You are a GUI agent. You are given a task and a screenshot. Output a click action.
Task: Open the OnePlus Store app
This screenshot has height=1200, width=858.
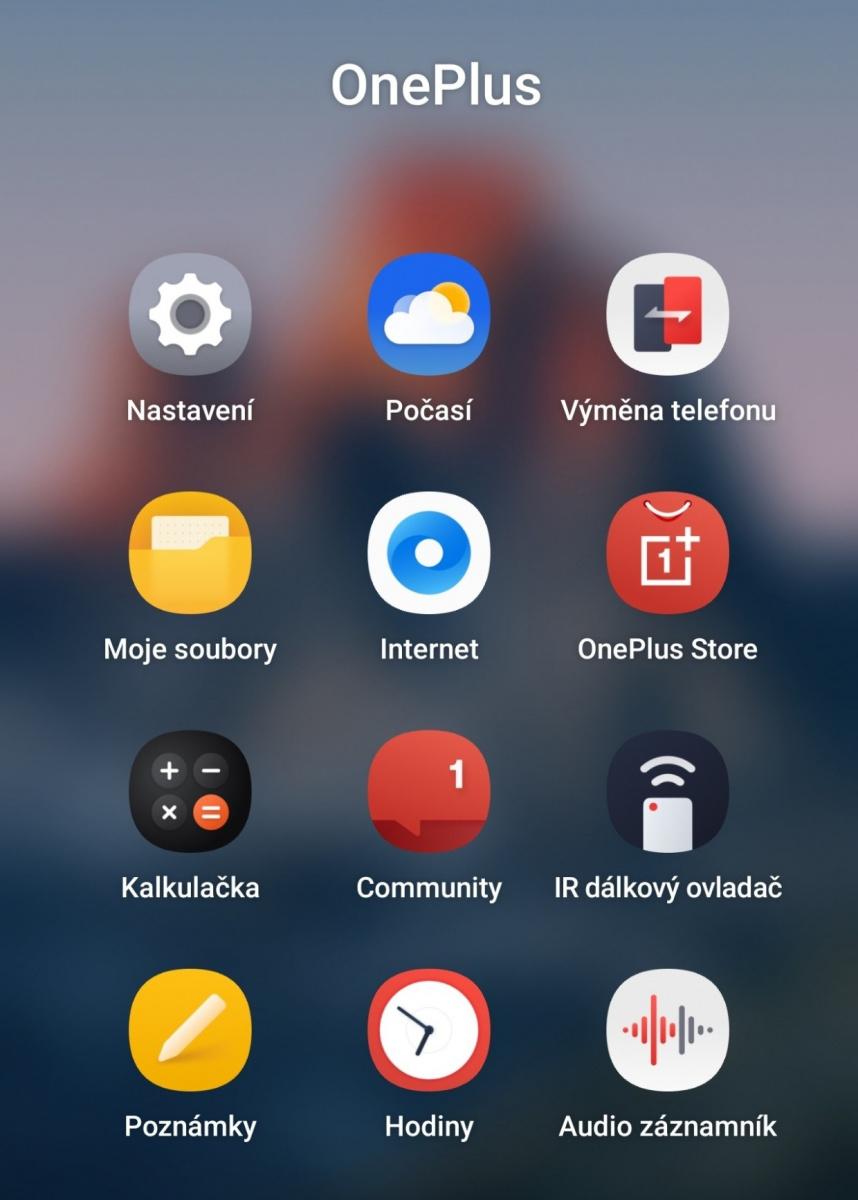click(667, 553)
